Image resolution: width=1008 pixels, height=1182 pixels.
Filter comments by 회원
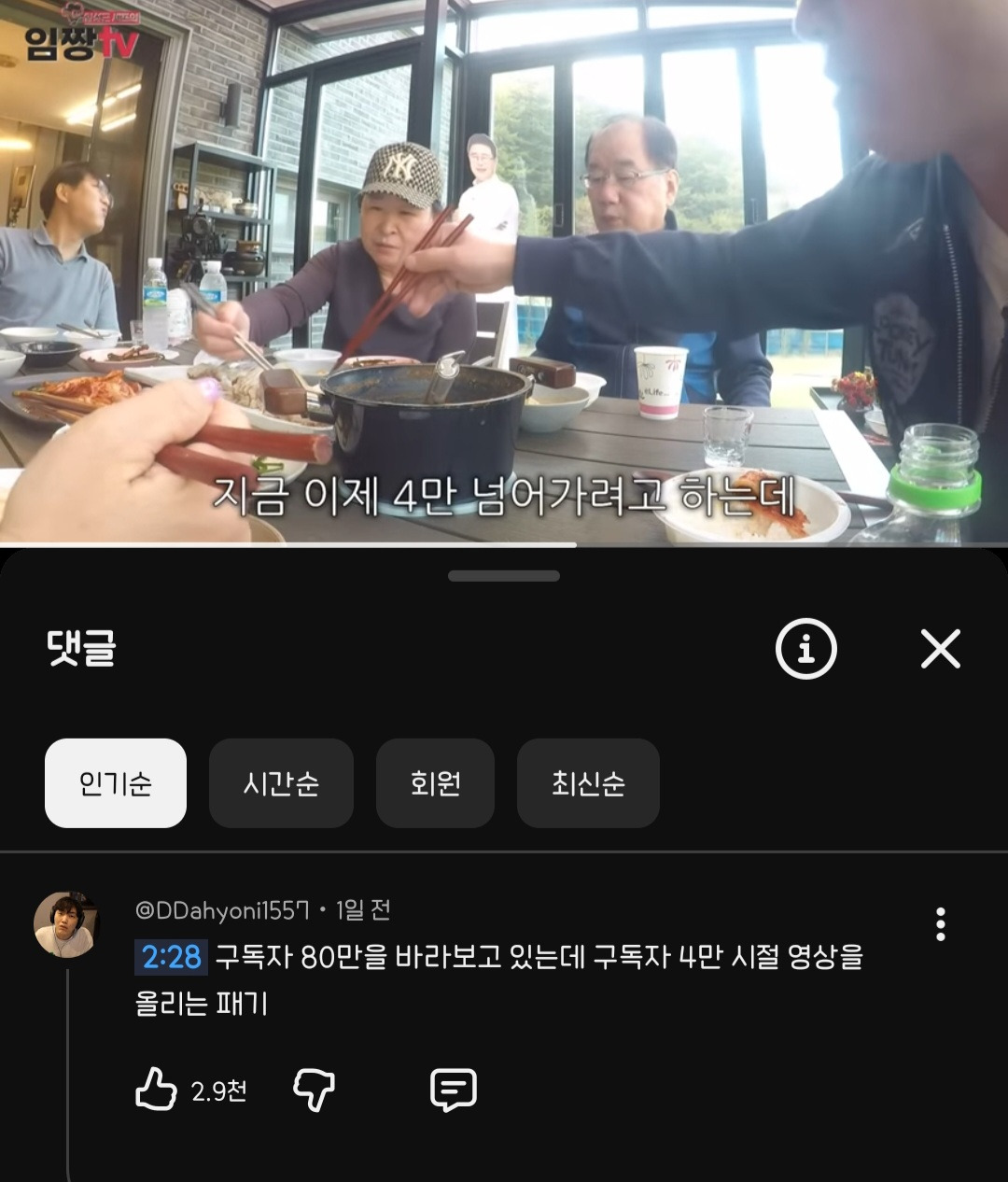coord(435,783)
